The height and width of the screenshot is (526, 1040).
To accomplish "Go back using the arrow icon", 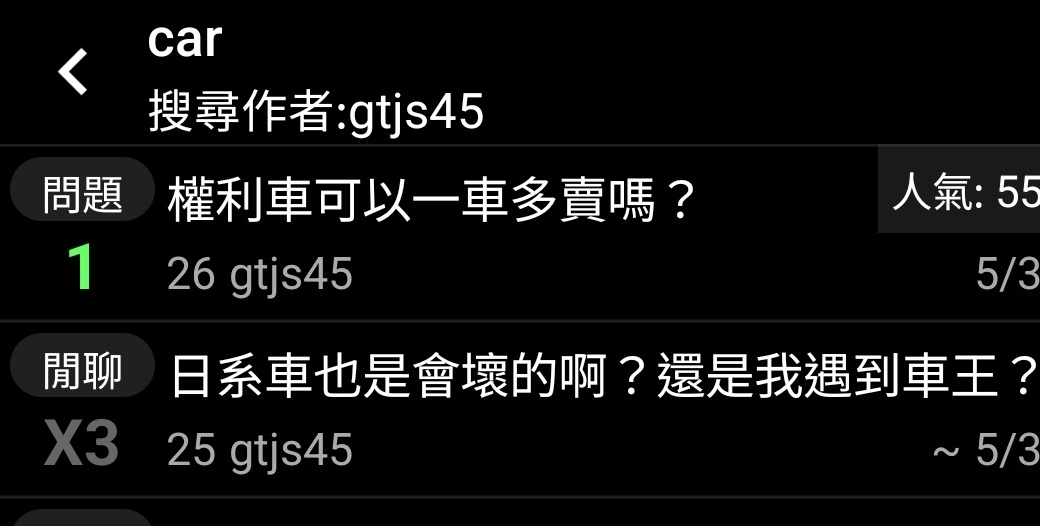I will 73,72.
